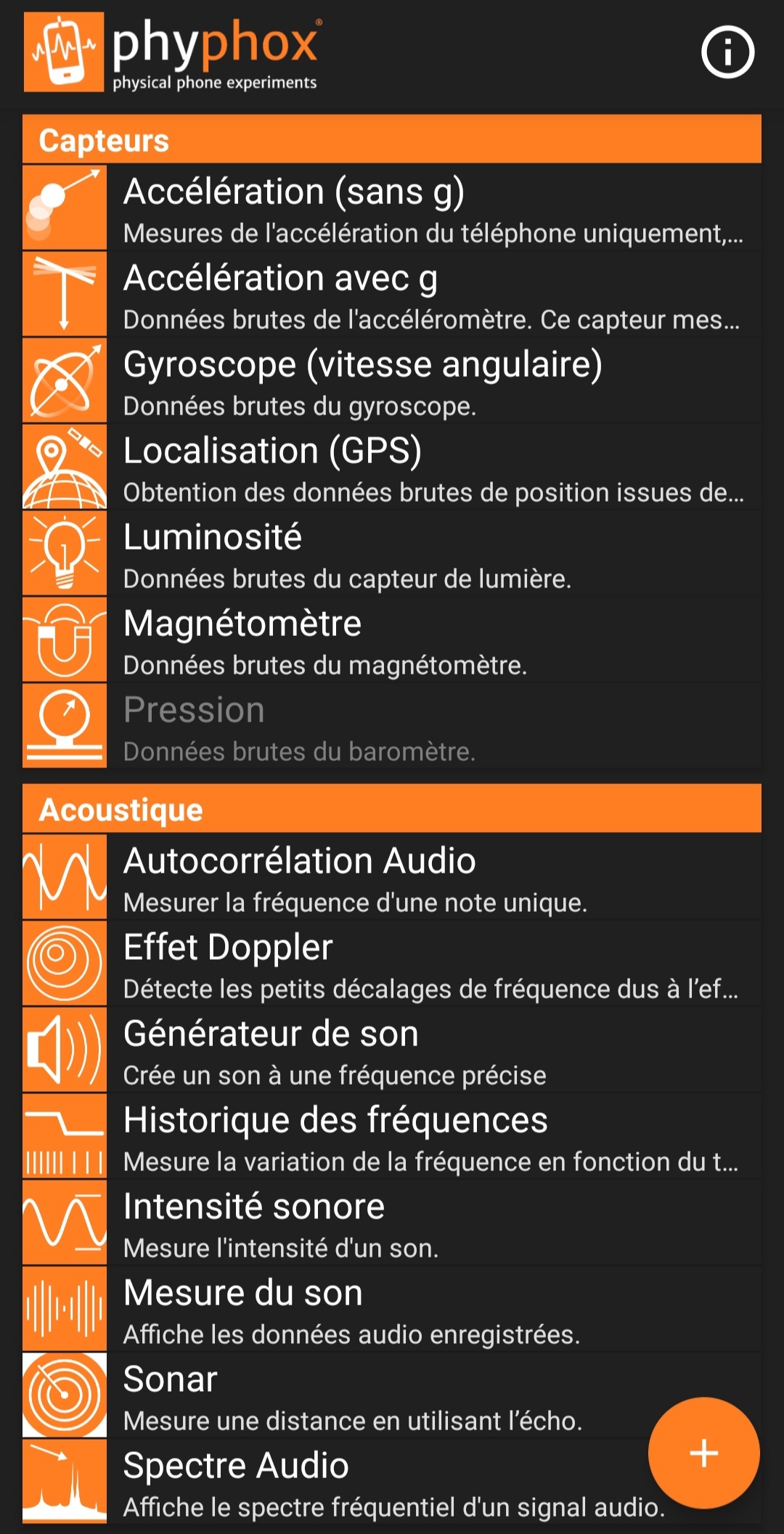784x1534 pixels.
Task: Open the info icon in header
Action: click(x=727, y=52)
